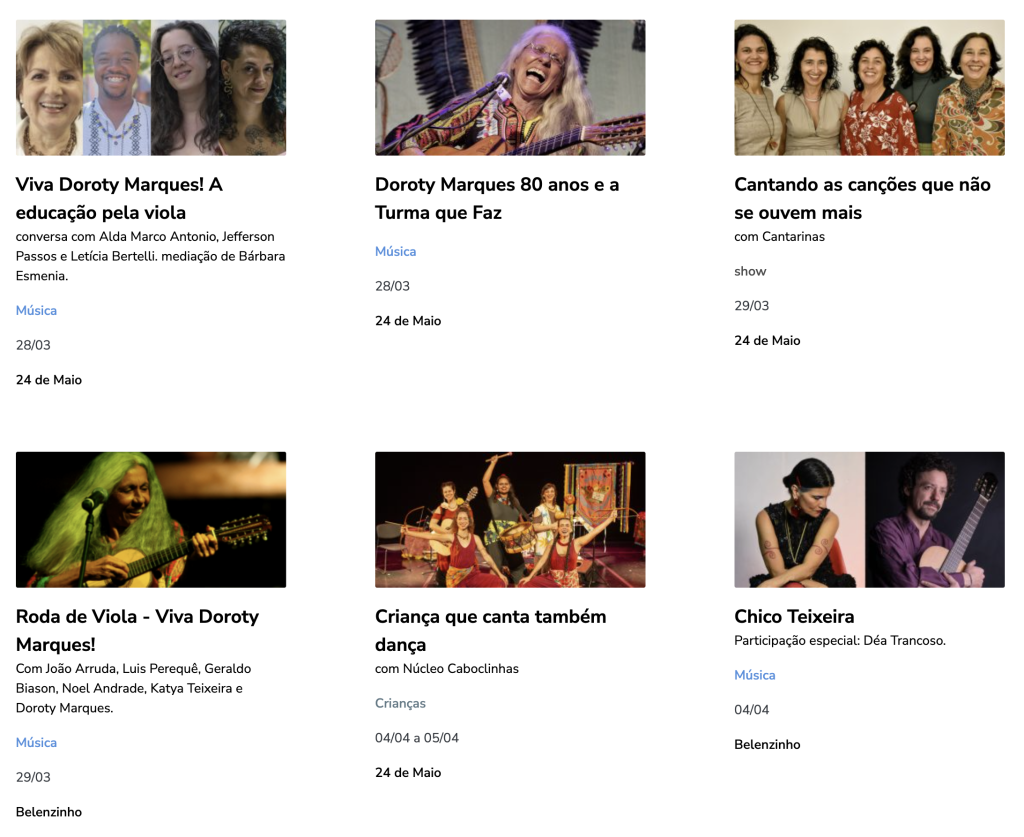Viewport: 1024px width, 837px height.
Task: Open the Cantando as canções event
Action: pos(862,198)
